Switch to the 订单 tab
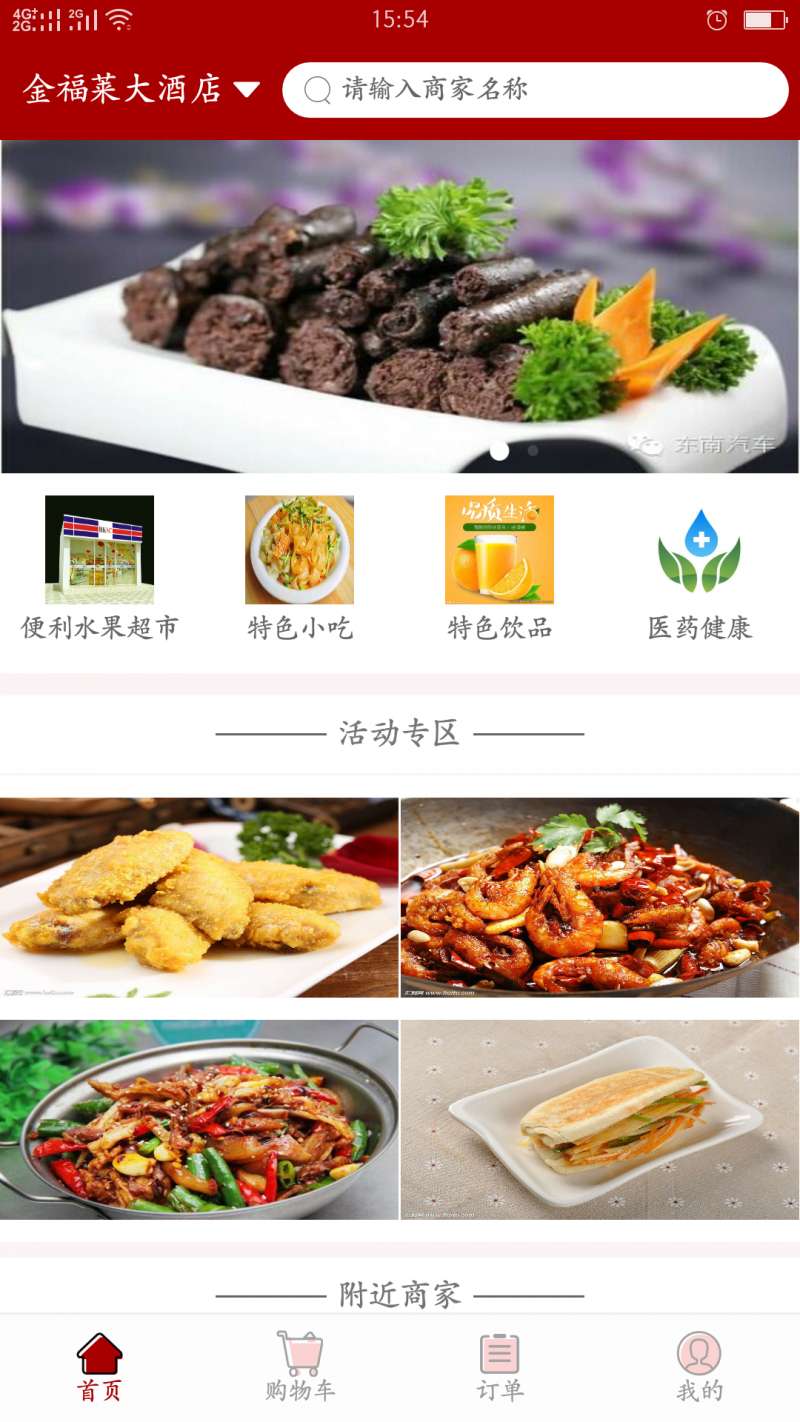 click(x=500, y=1367)
